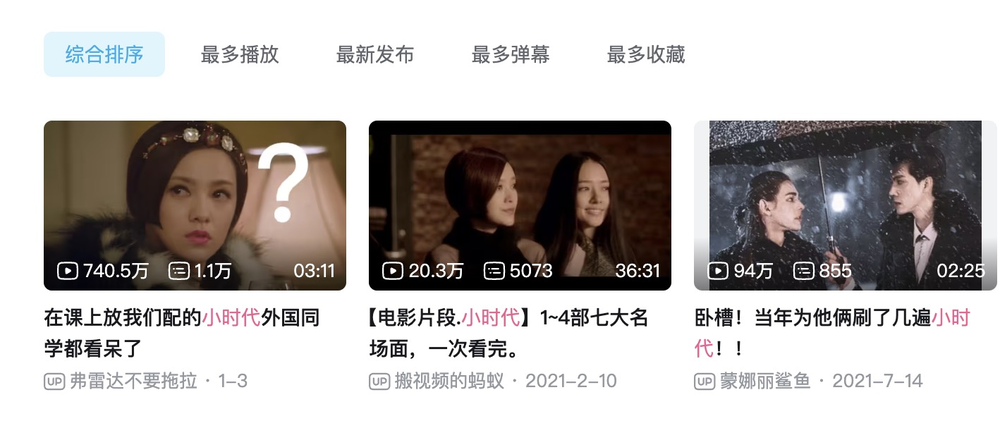1000x433 pixels.
Task: Select the 综合排序 sorting tab
Action: (104, 54)
